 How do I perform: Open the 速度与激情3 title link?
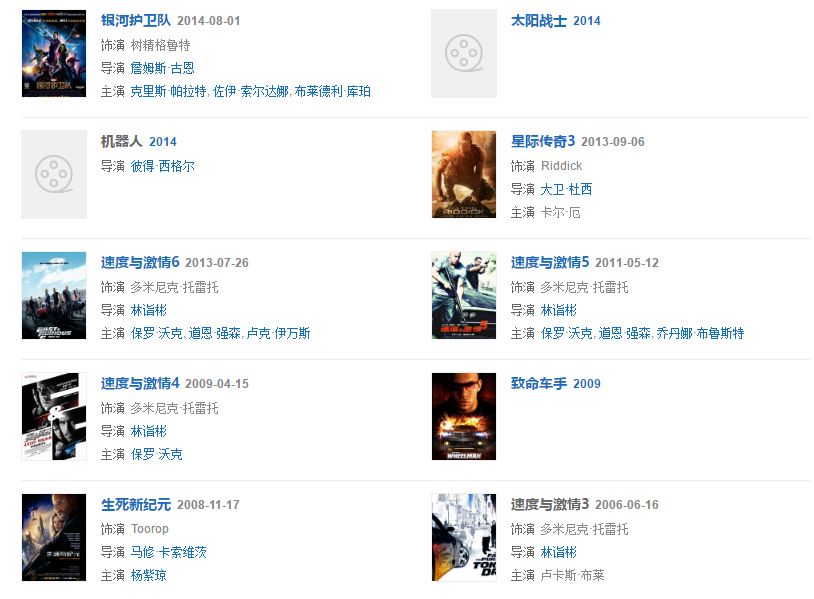pyautogui.click(x=549, y=504)
